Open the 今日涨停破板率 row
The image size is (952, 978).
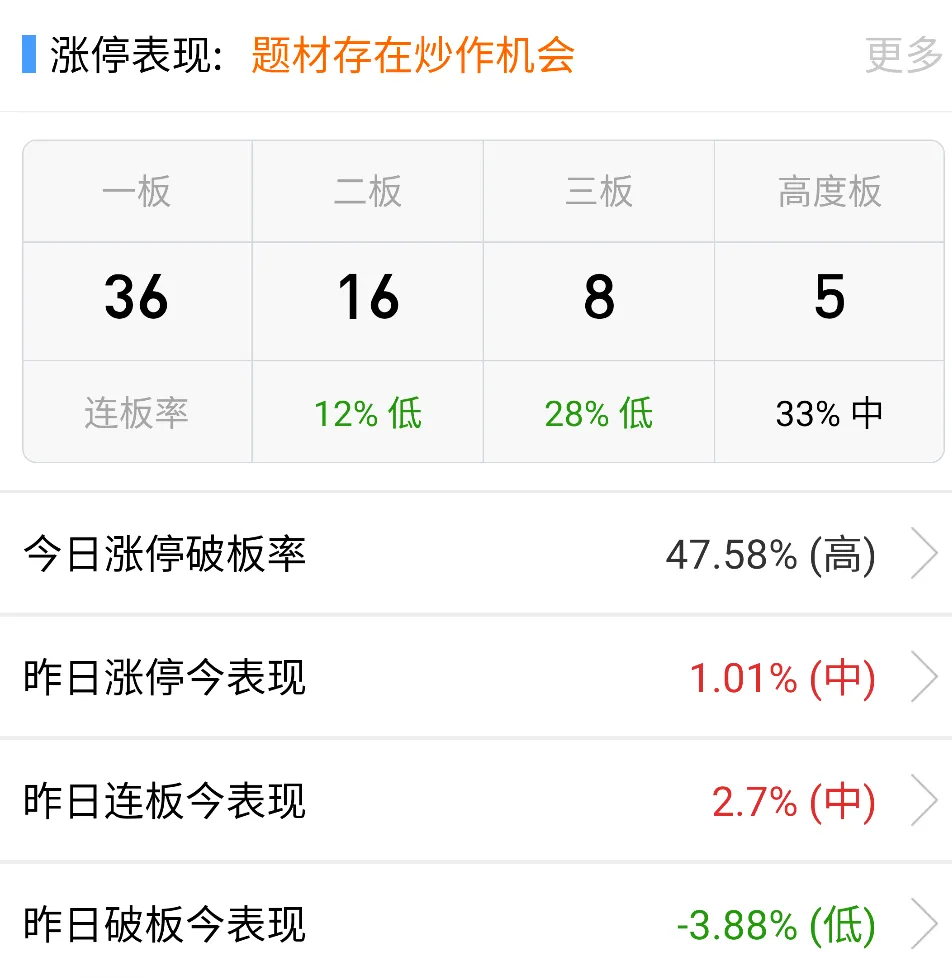click(476, 554)
